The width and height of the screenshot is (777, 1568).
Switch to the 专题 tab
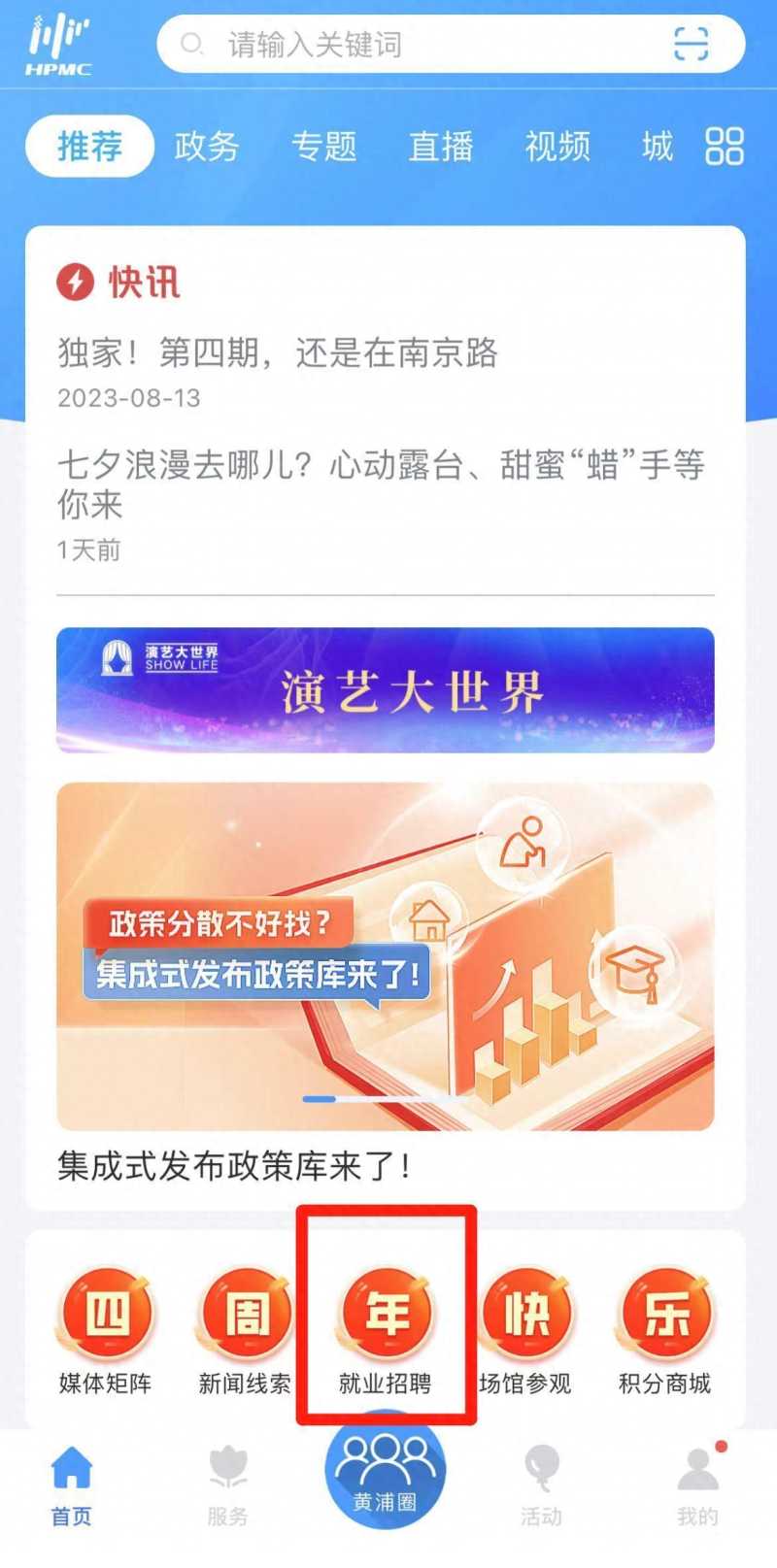pos(323,147)
